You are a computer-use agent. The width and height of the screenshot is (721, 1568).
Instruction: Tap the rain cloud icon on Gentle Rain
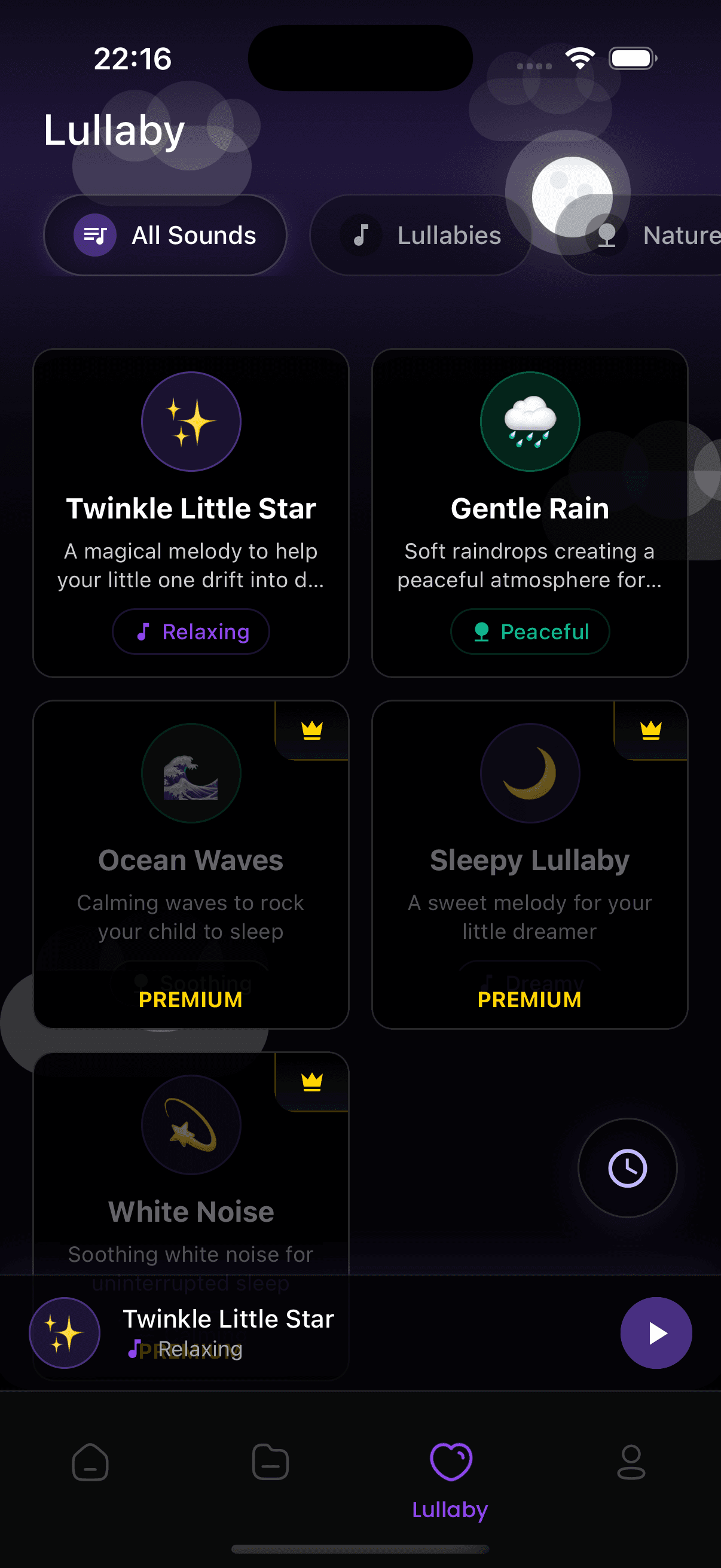pos(529,421)
